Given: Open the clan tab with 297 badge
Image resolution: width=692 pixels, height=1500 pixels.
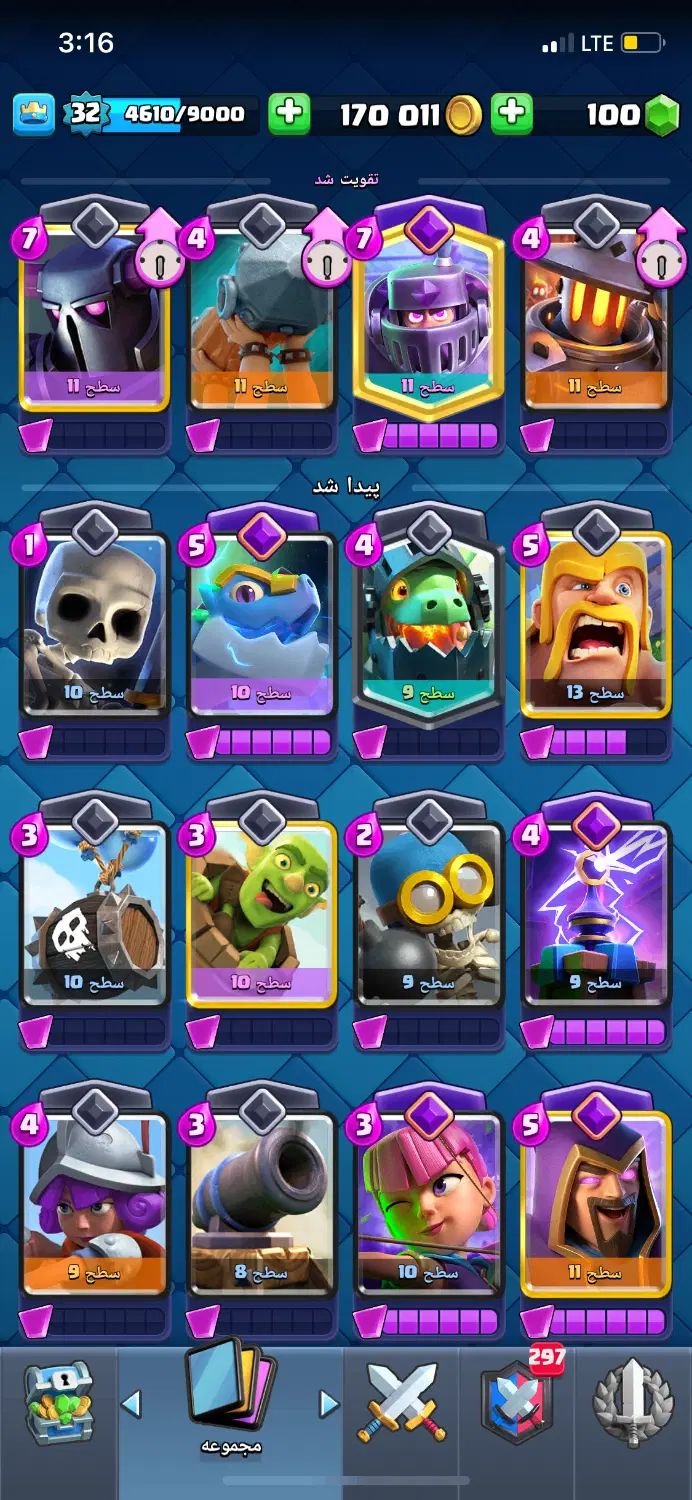Looking at the screenshot, I should pyautogui.click(x=518, y=1405).
